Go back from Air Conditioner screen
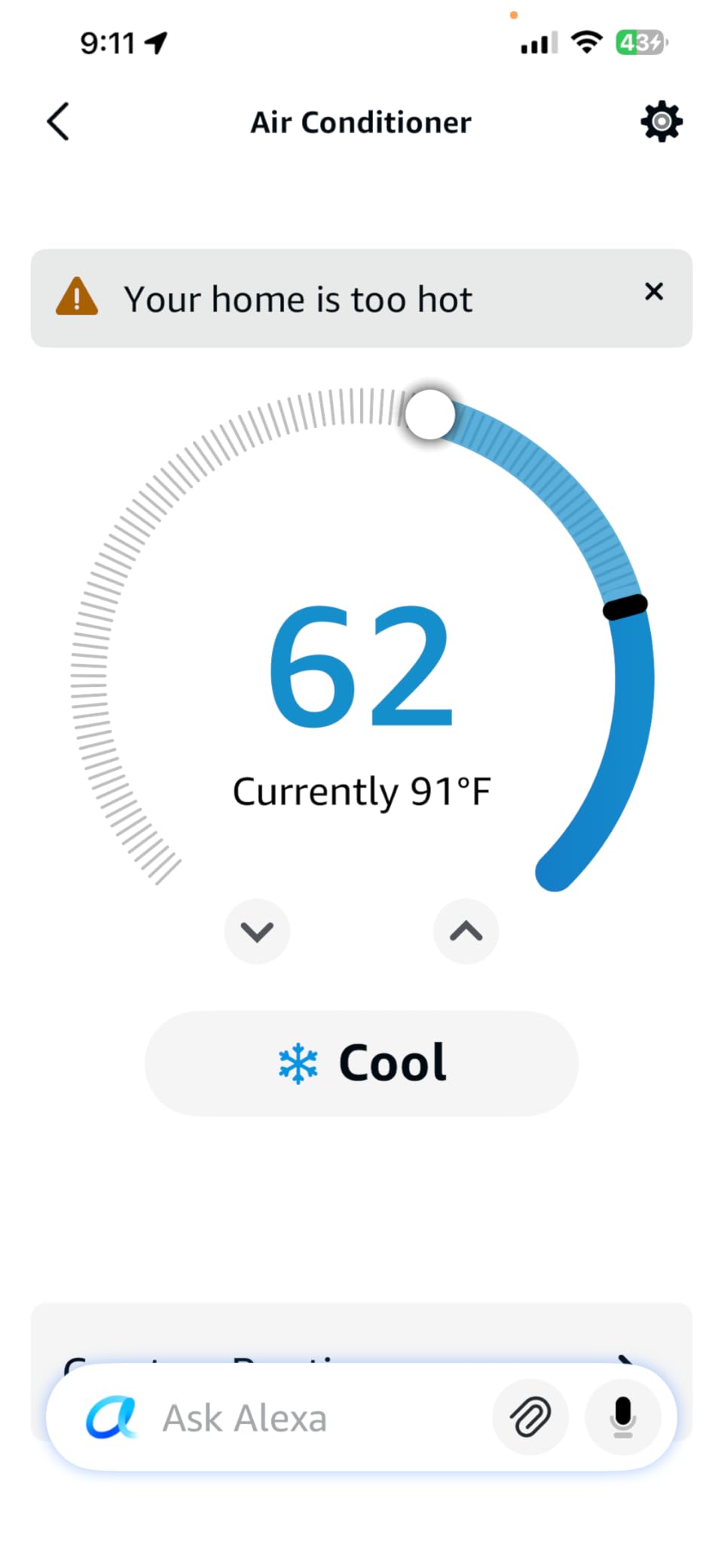The width and height of the screenshot is (724, 1568). [58, 121]
